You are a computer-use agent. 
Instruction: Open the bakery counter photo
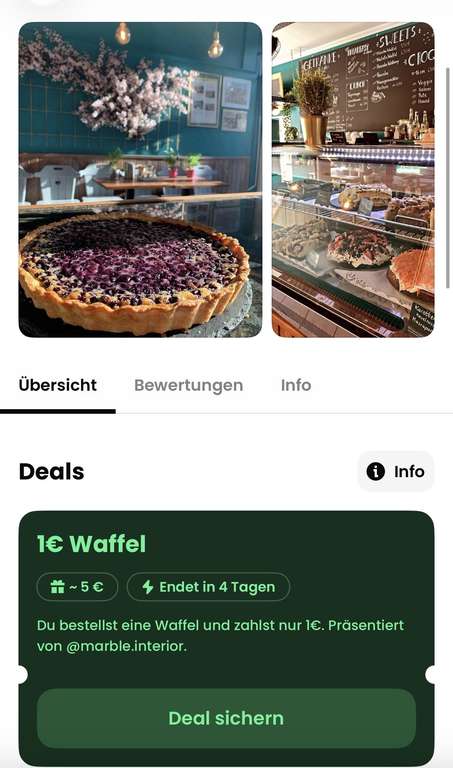click(353, 180)
